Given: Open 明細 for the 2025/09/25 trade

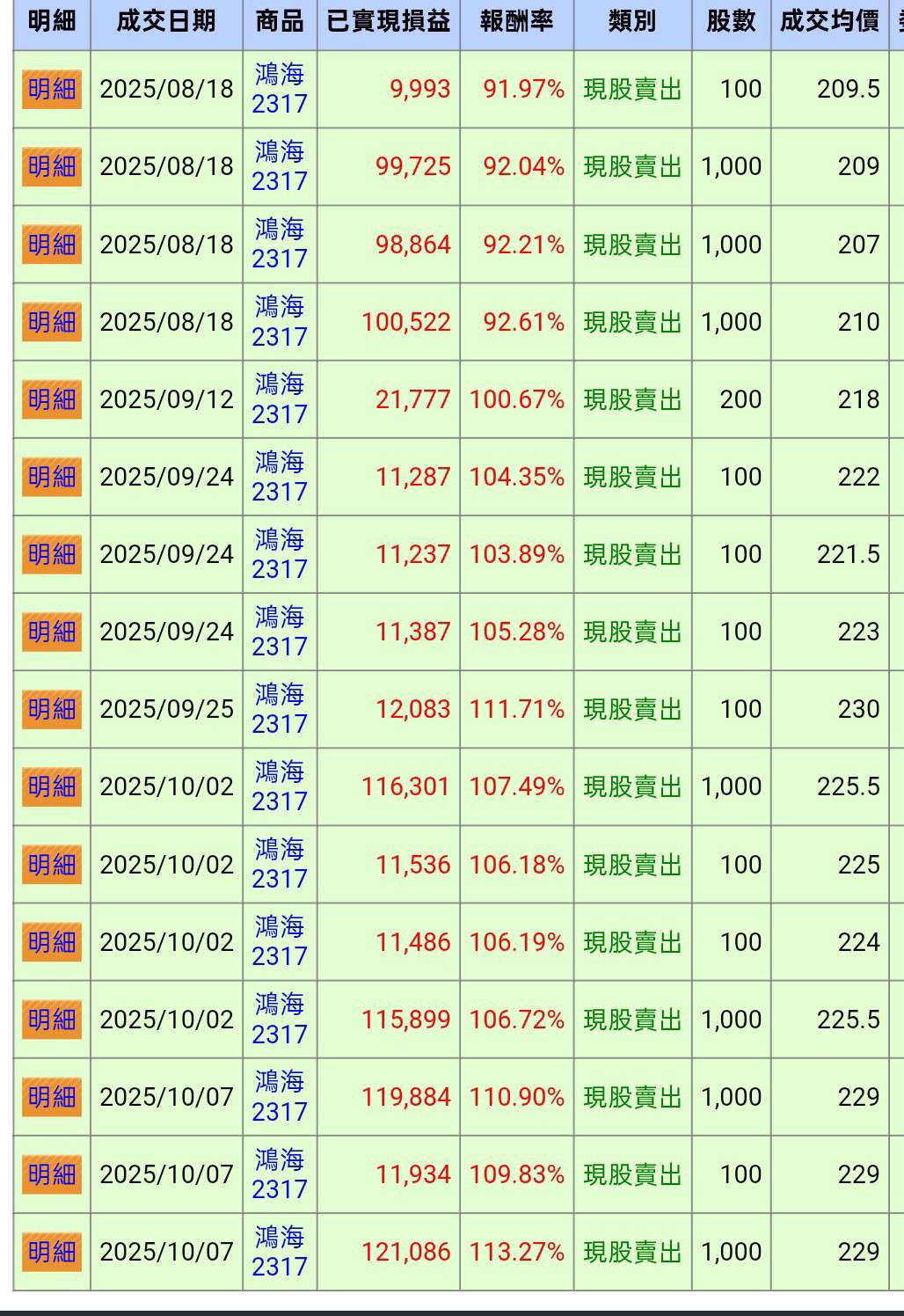Looking at the screenshot, I should pos(52,709).
